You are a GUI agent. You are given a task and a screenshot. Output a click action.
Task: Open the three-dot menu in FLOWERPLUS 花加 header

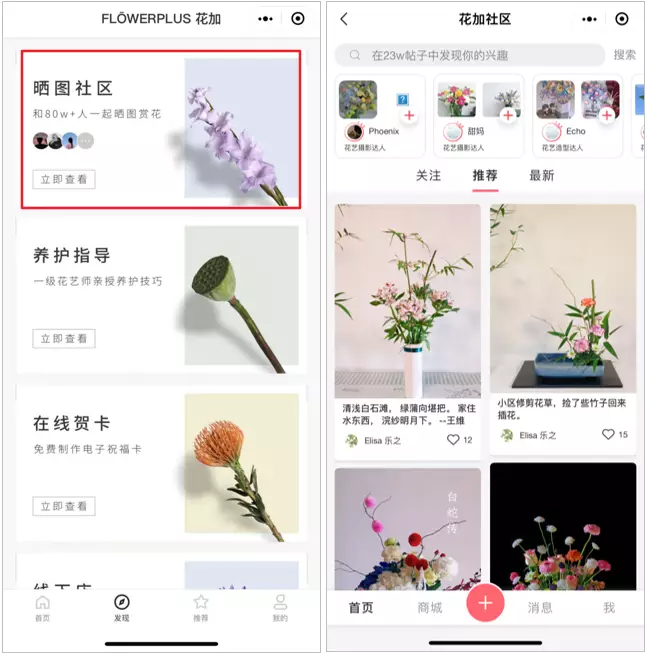tap(265, 19)
